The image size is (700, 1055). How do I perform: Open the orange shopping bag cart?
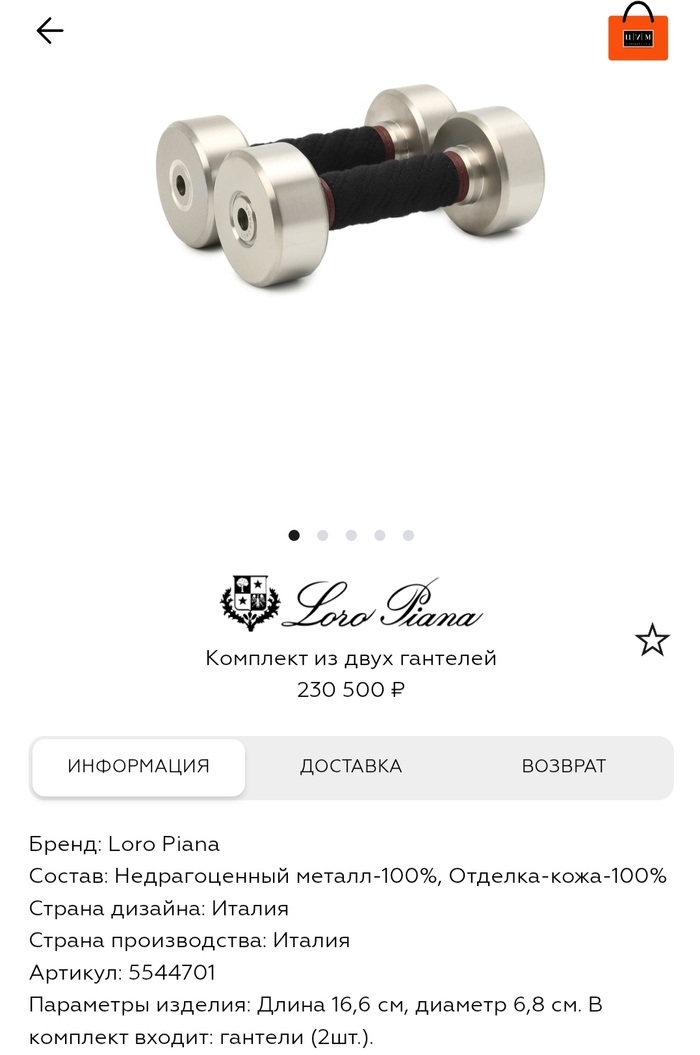637,33
